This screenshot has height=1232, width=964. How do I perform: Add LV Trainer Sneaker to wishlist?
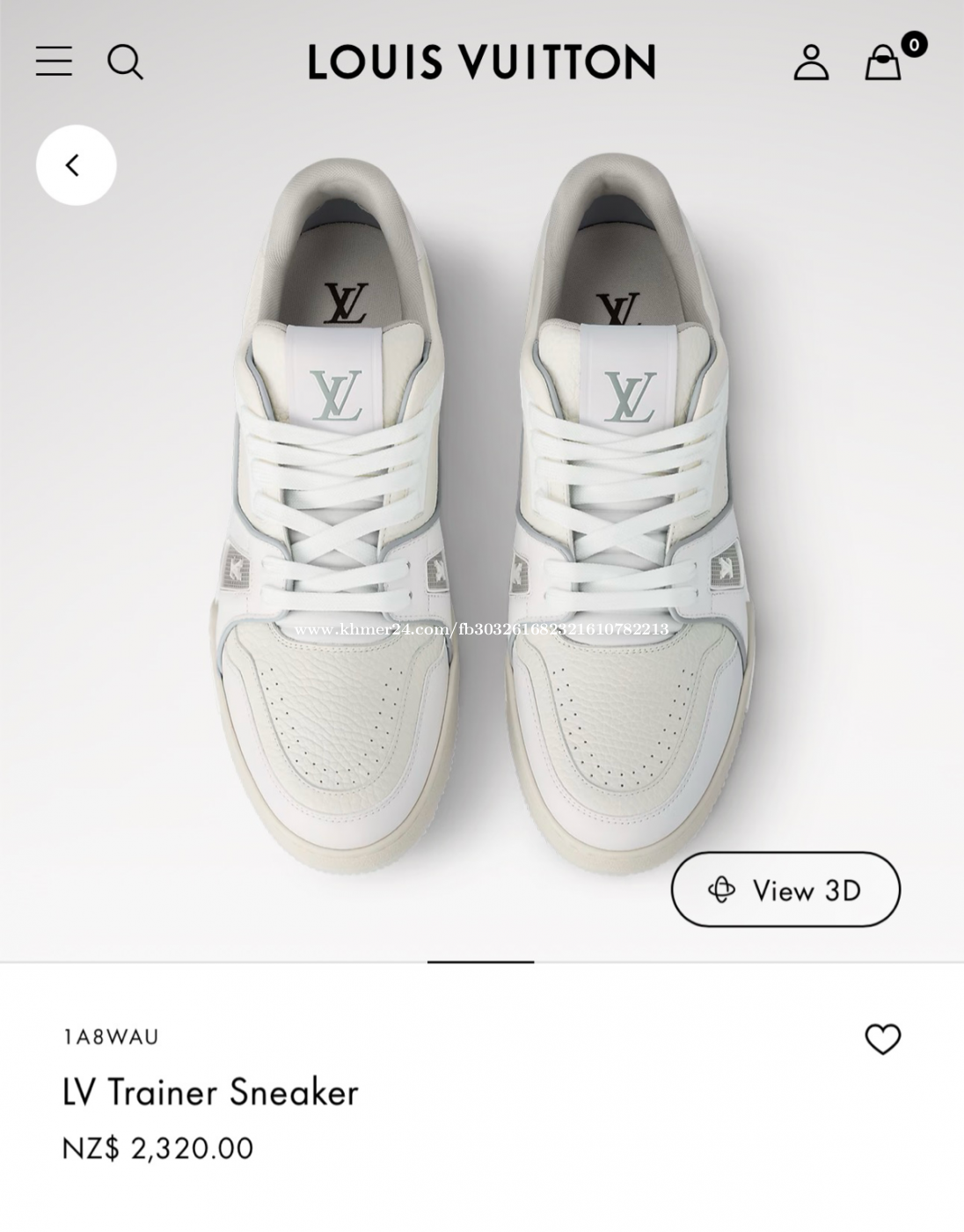882,1039
